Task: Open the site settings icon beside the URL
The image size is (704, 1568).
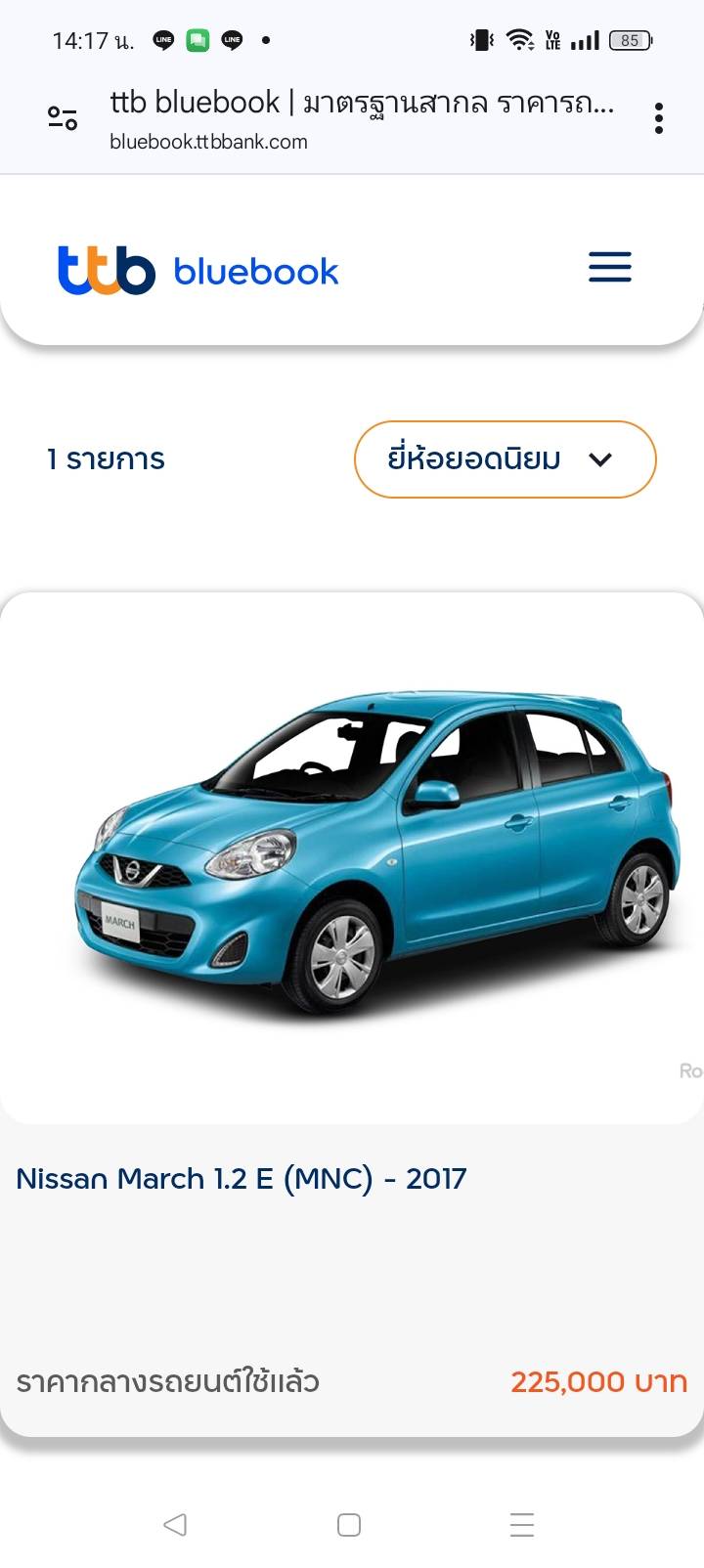Action: 63,118
